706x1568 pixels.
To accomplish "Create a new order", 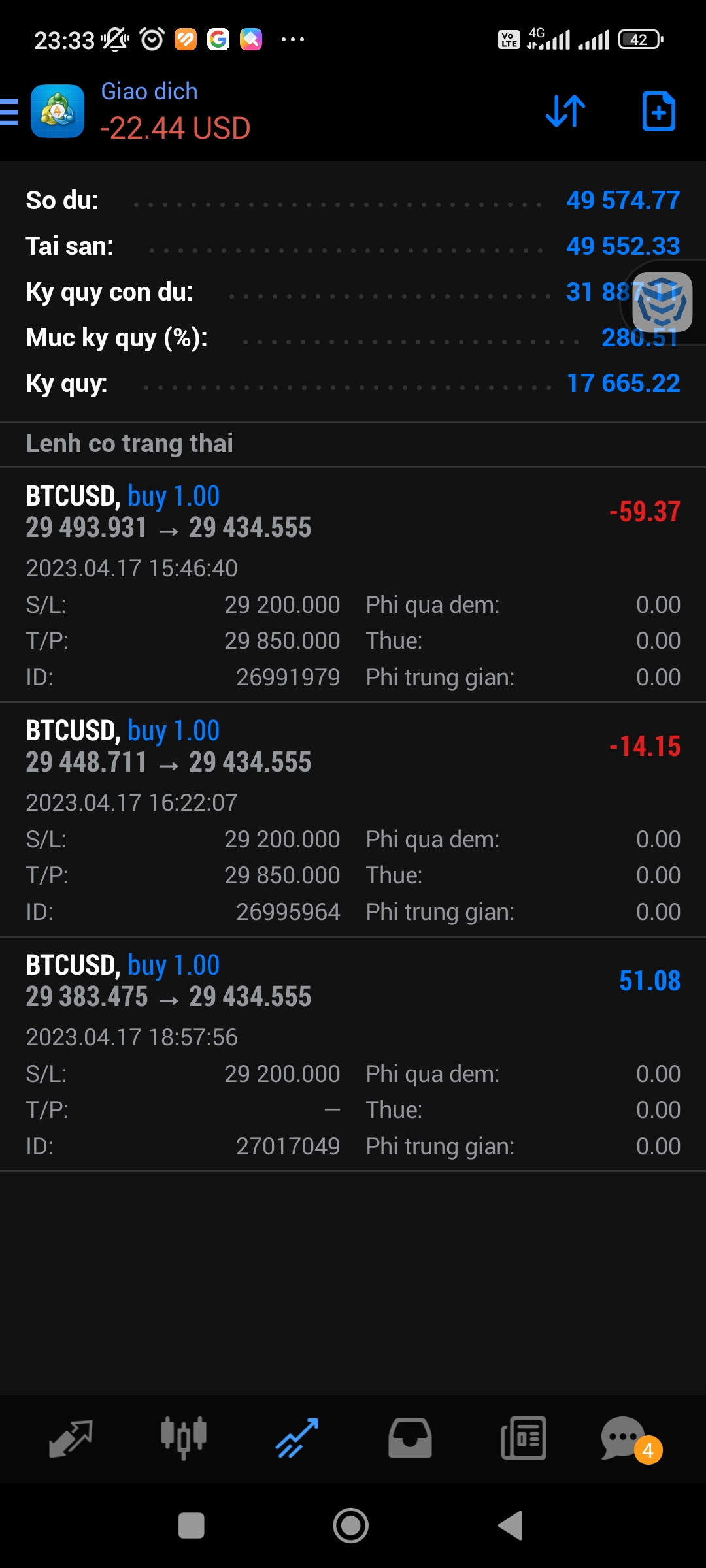I will coord(658,111).
